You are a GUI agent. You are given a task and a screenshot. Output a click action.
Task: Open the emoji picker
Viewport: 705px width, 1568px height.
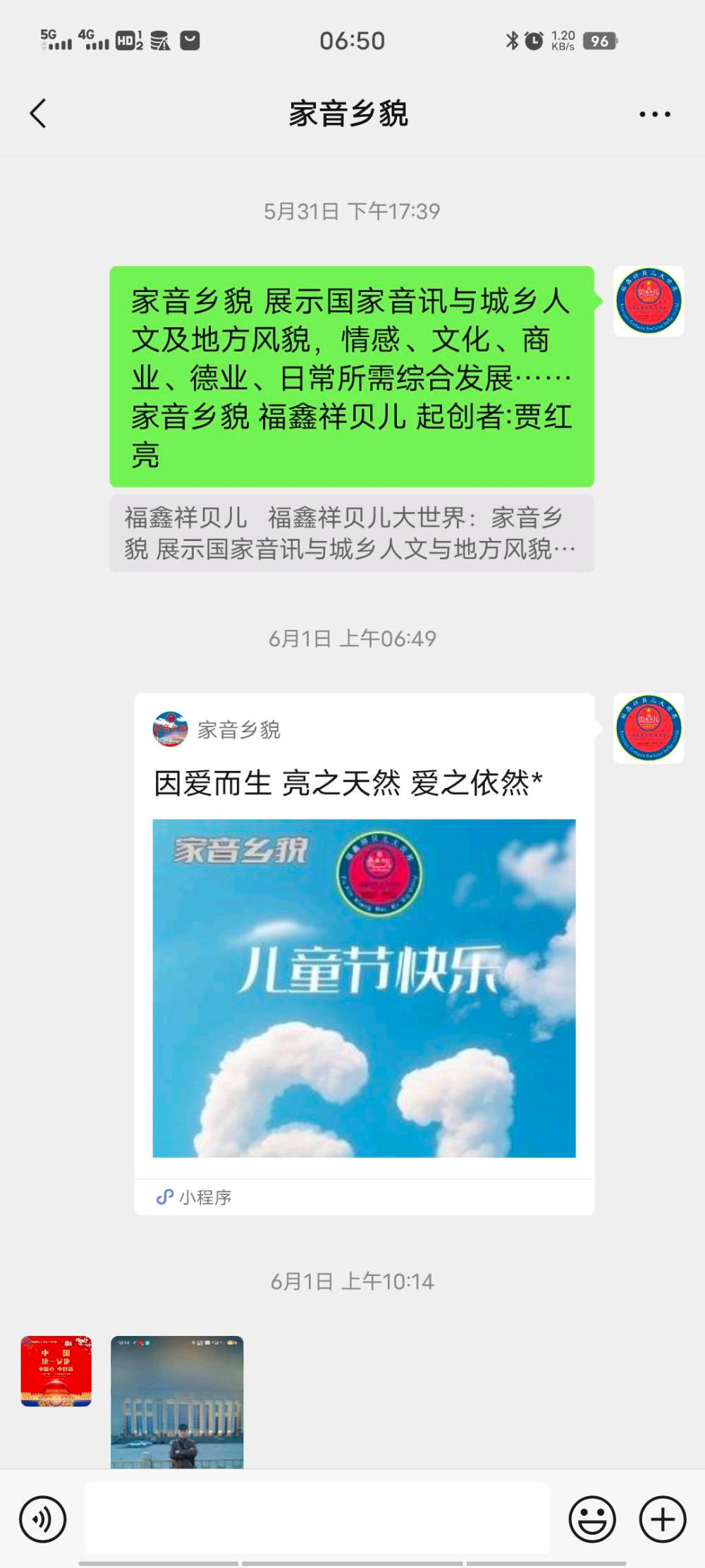(x=592, y=1519)
